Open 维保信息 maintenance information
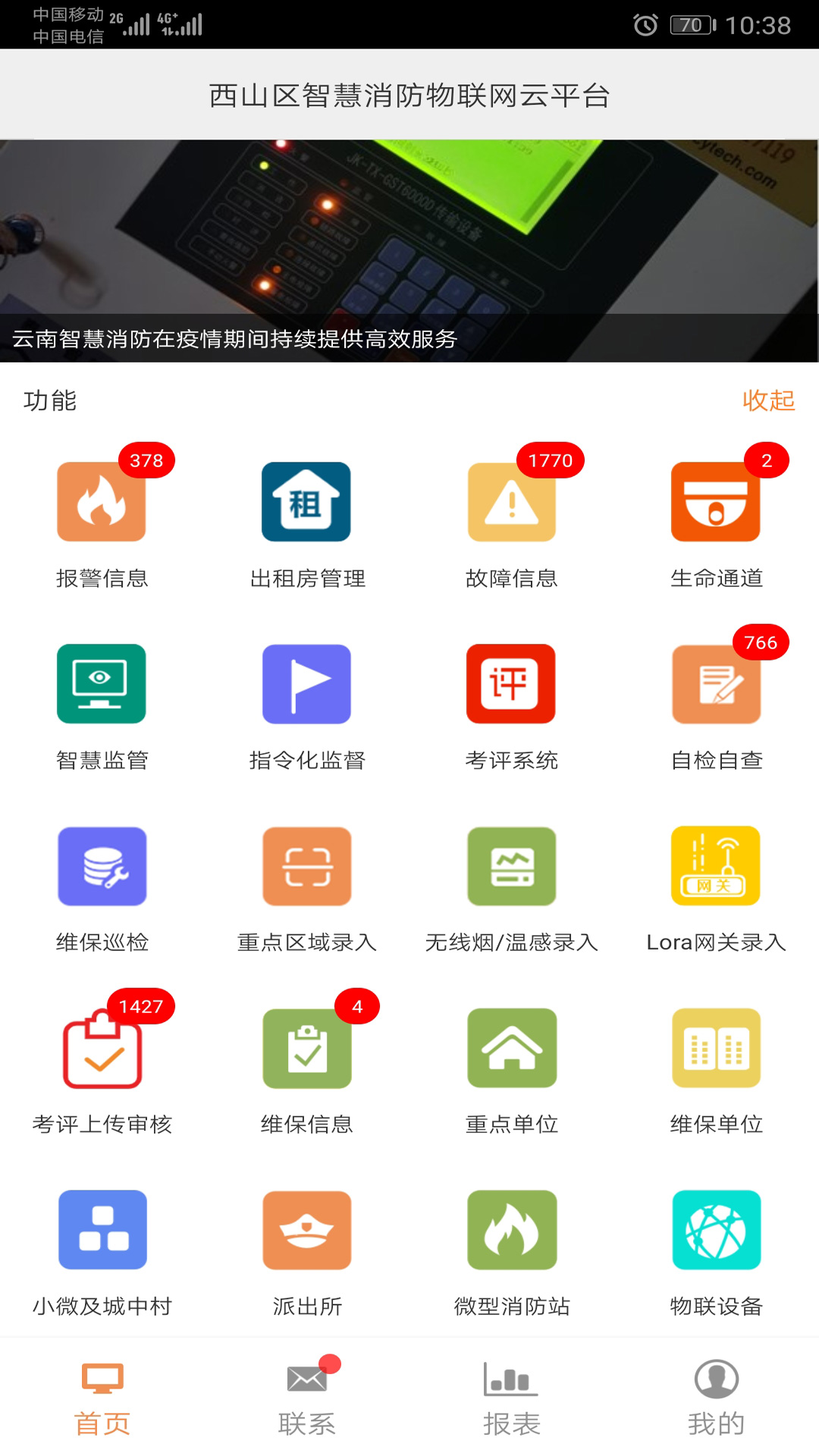 coord(307,1049)
